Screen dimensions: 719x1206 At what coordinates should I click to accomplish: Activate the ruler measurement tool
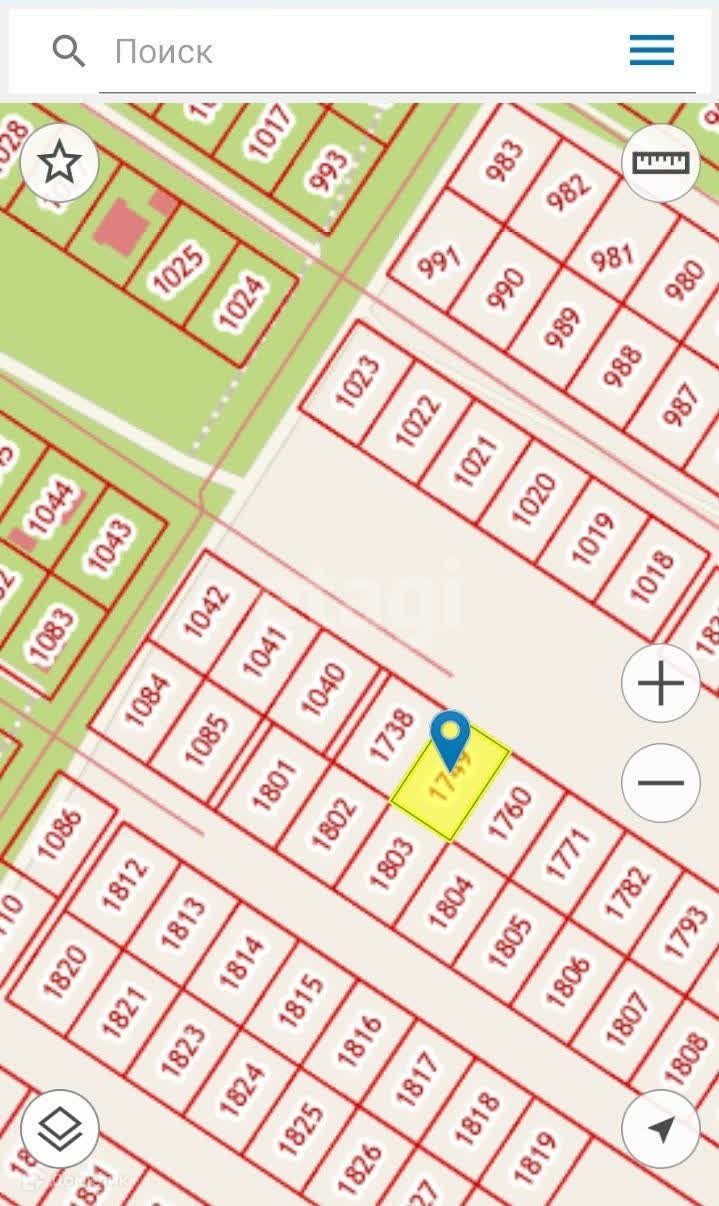[x=660, y=162]
